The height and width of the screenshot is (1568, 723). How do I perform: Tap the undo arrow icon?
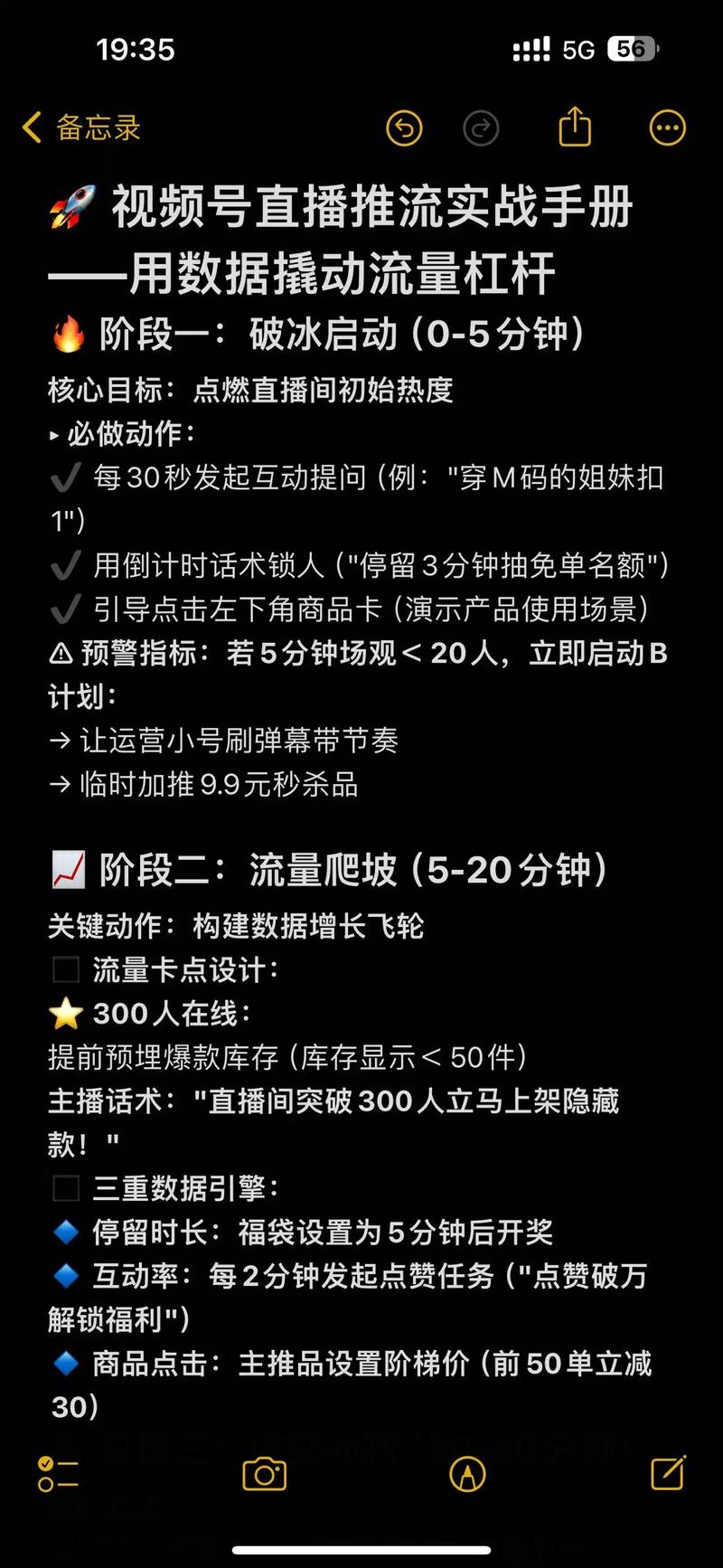(x=405, y=128)
